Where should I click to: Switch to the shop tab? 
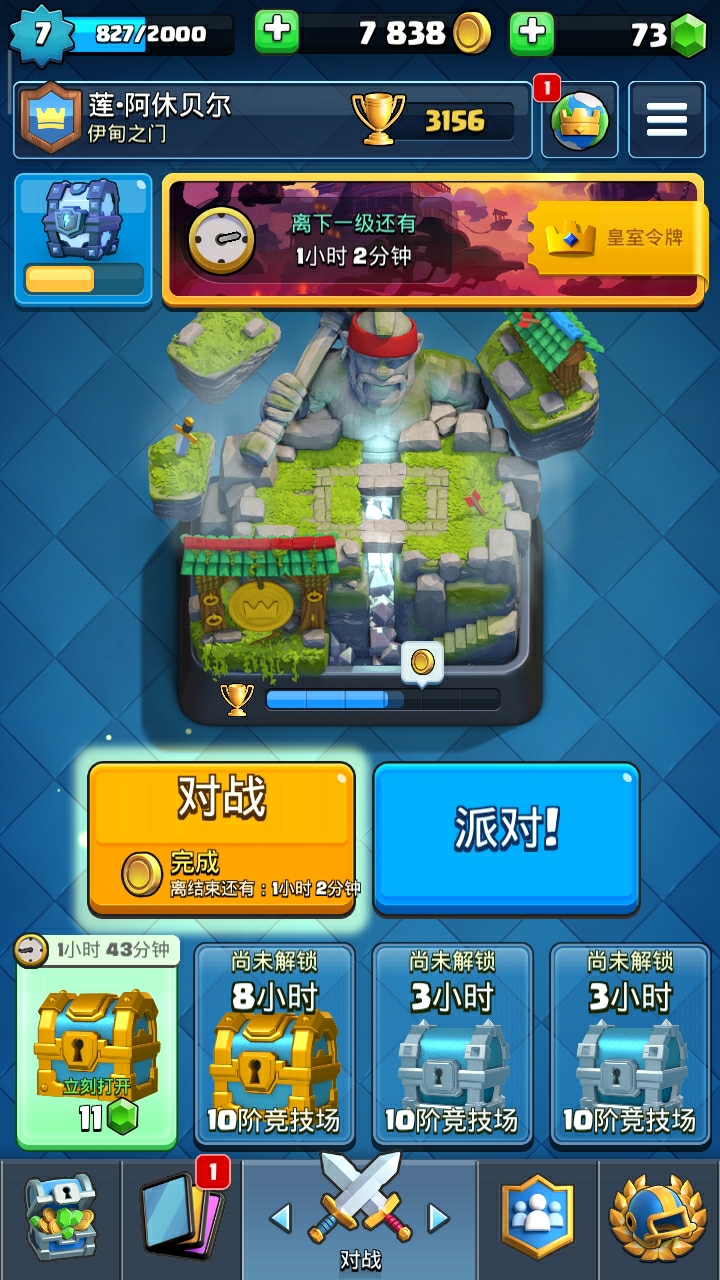pyautogui.click(x=60, y=1218)
